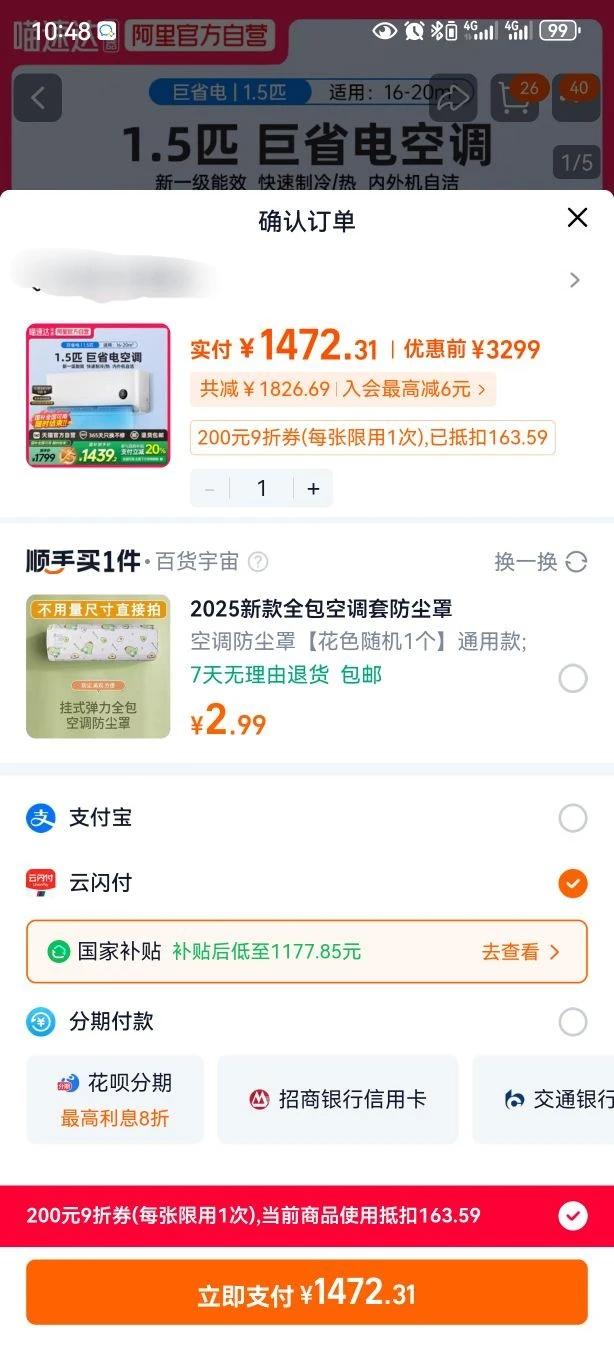Tap 换一换 to refresh suggested item
This screenshot has width=614, height=1350.
(x=540, y=562)
